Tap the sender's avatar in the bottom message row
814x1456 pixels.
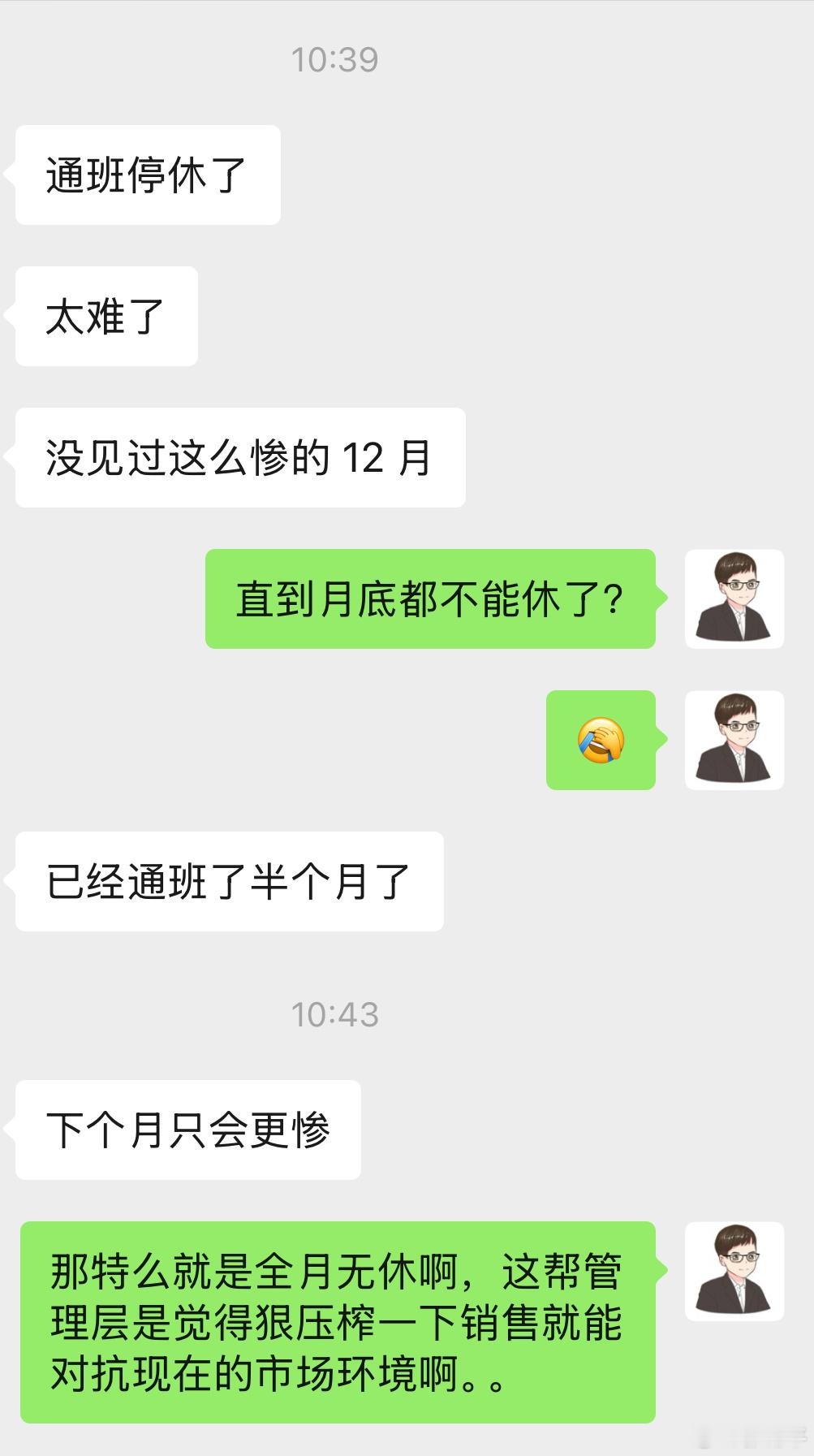pos(734,1272)
